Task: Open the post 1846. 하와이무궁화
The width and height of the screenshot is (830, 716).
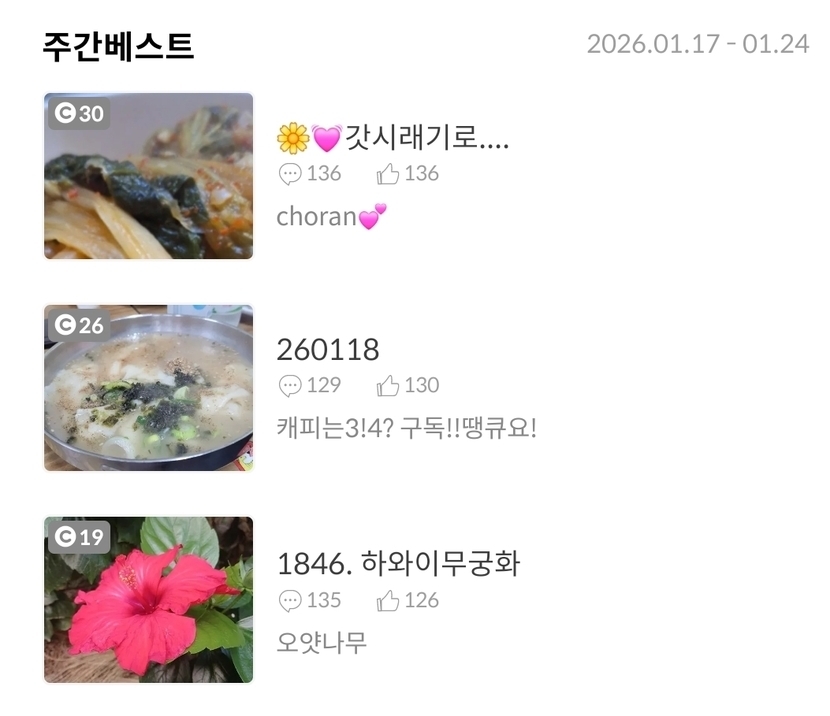Action: (x=399, y=563)
